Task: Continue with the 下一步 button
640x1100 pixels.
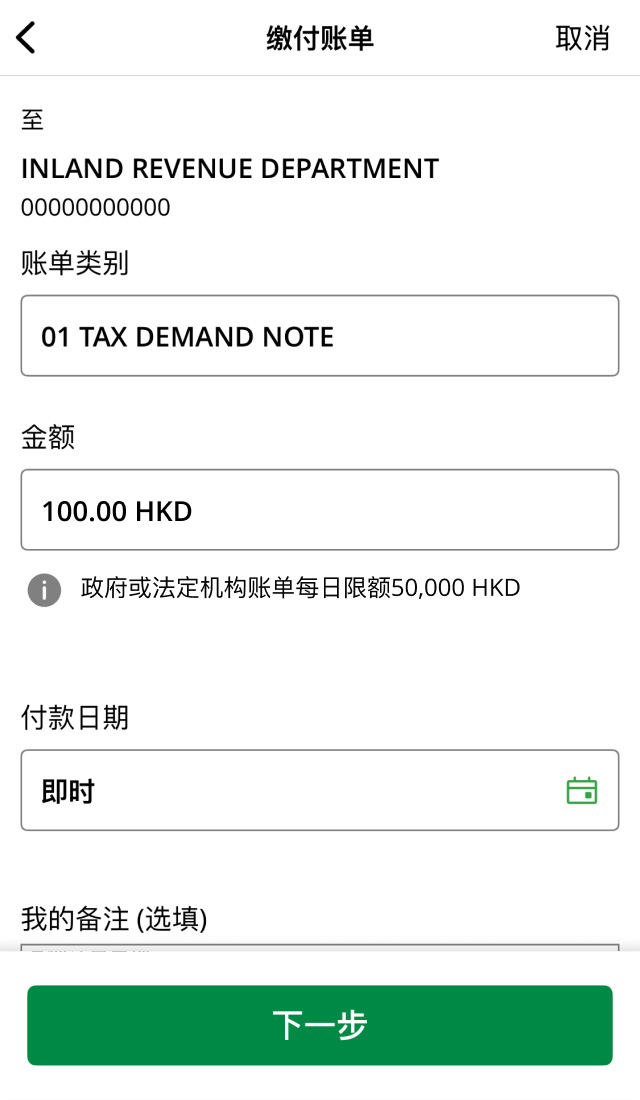Action: click(x=319, y=1025)
